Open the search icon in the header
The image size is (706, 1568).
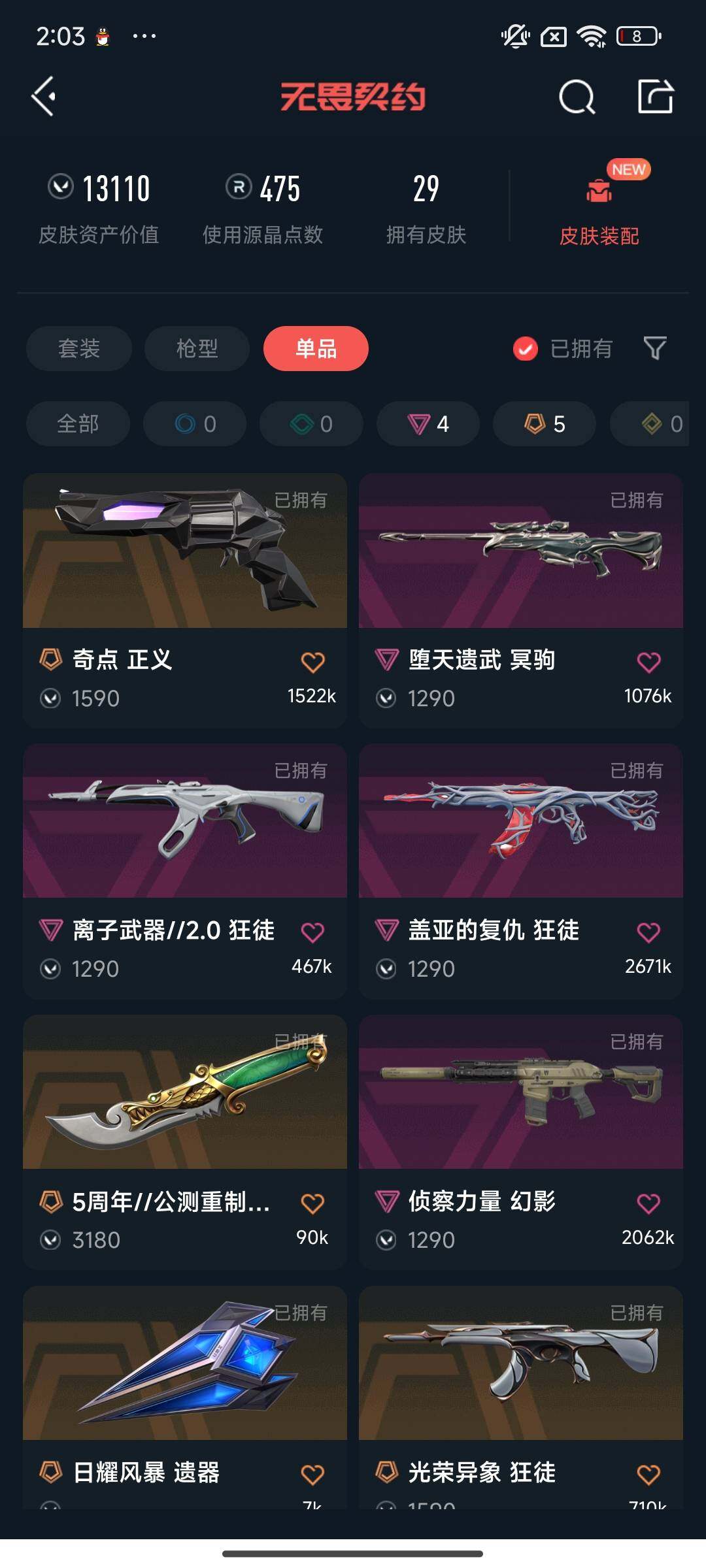[x=577, y=97]
